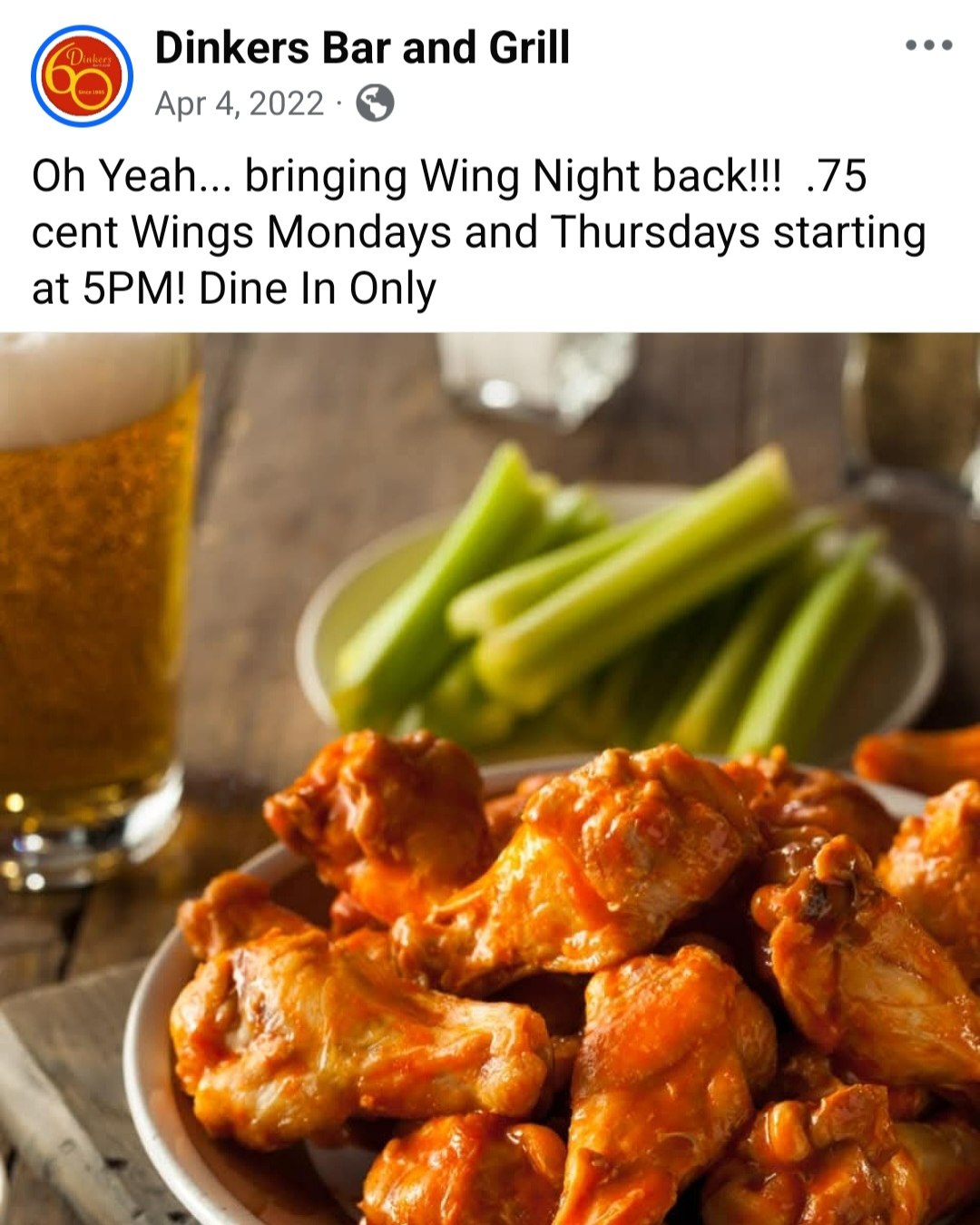Tap the Apr 4, 2022 post timestamp
The height and width of the screenshot is (1225, 980).
click(x=240, y=104)
